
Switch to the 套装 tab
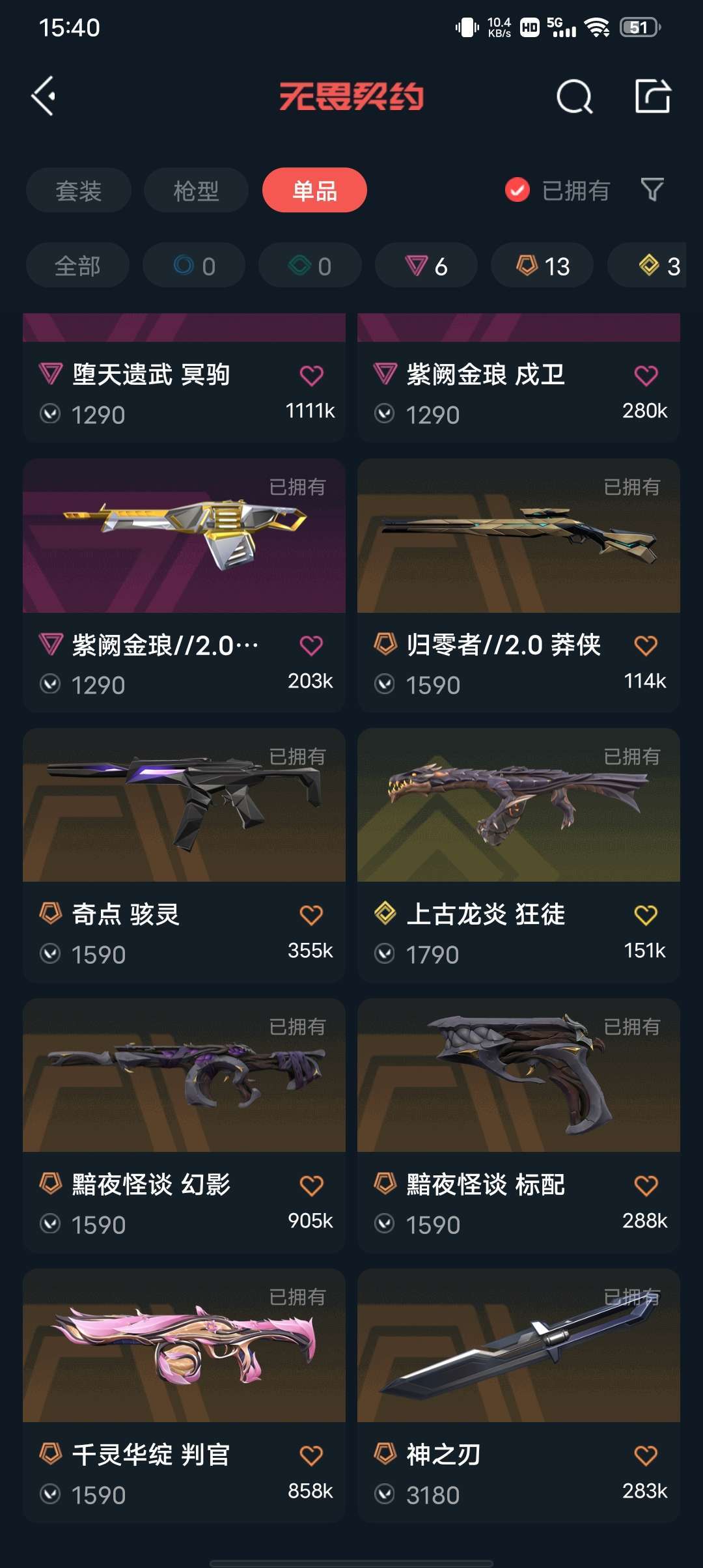pyautogui.click(x=78, y=191)
